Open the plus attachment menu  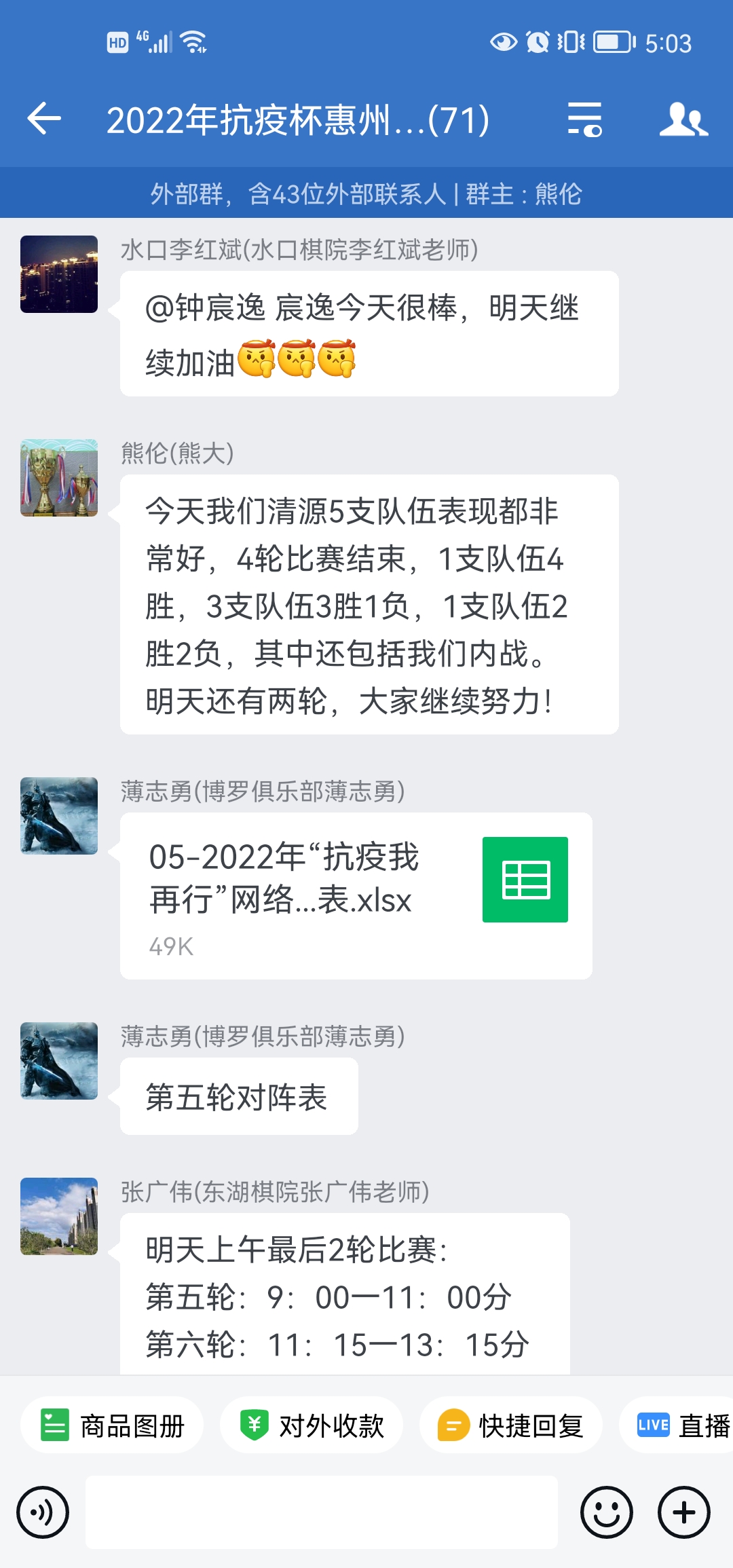pyautogui.click(x=683, y=1512)
